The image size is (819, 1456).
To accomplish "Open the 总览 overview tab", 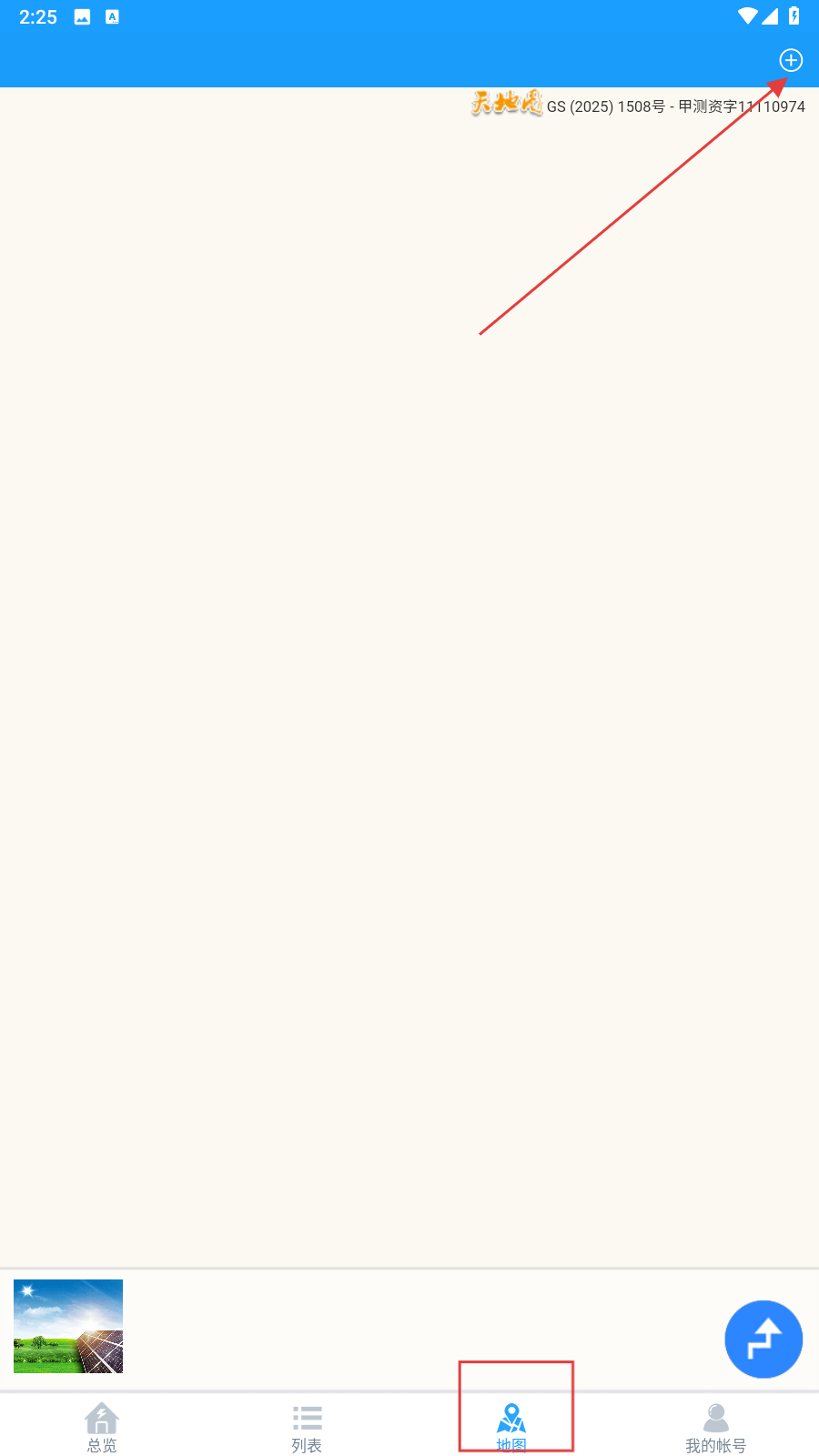I will pos(102,1427).
